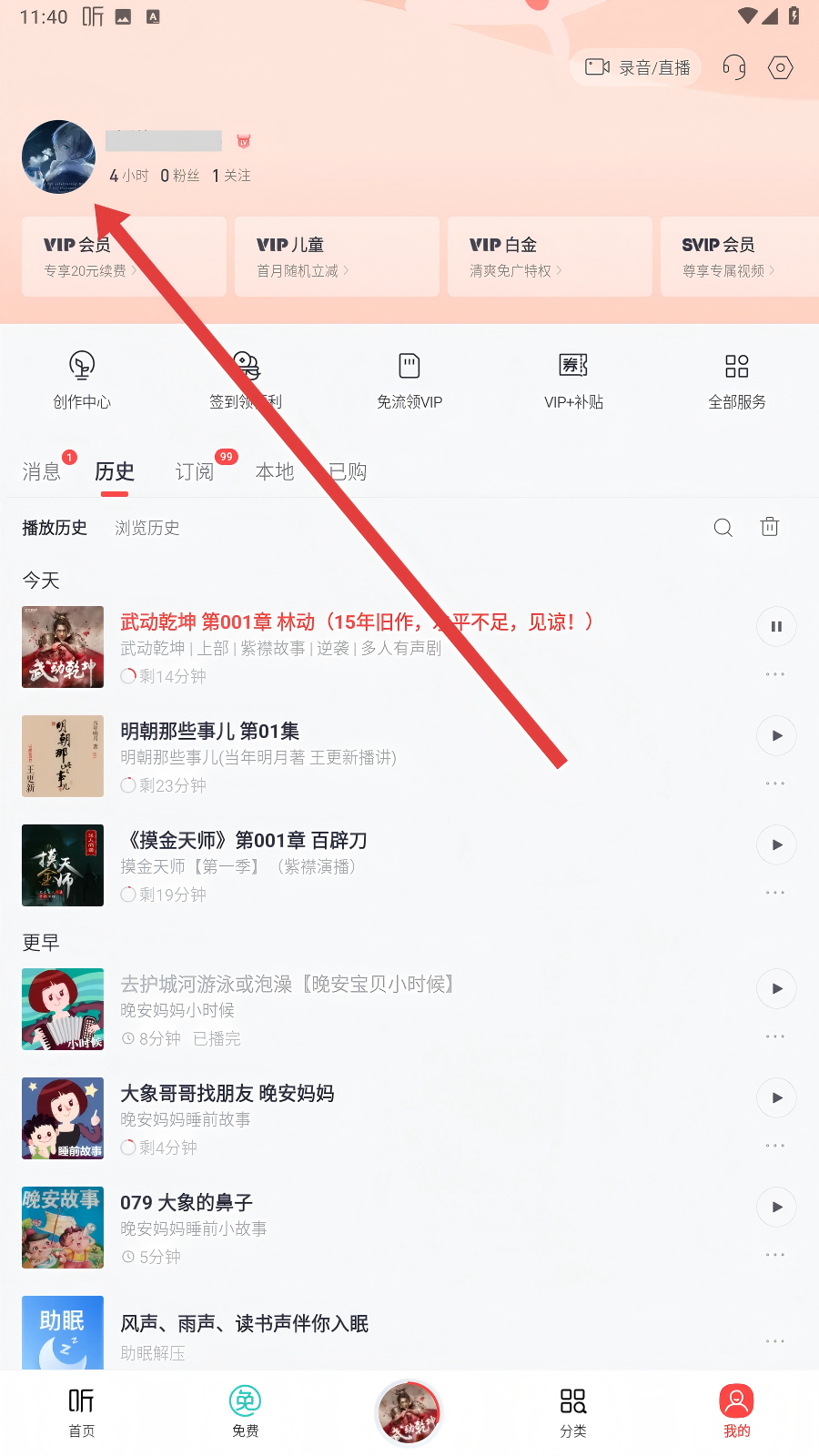Image resolution: width=819 pixels, height=1456 pixels.
Task: Pause 武动乾坤 第001章
Action: coord(776,626)
